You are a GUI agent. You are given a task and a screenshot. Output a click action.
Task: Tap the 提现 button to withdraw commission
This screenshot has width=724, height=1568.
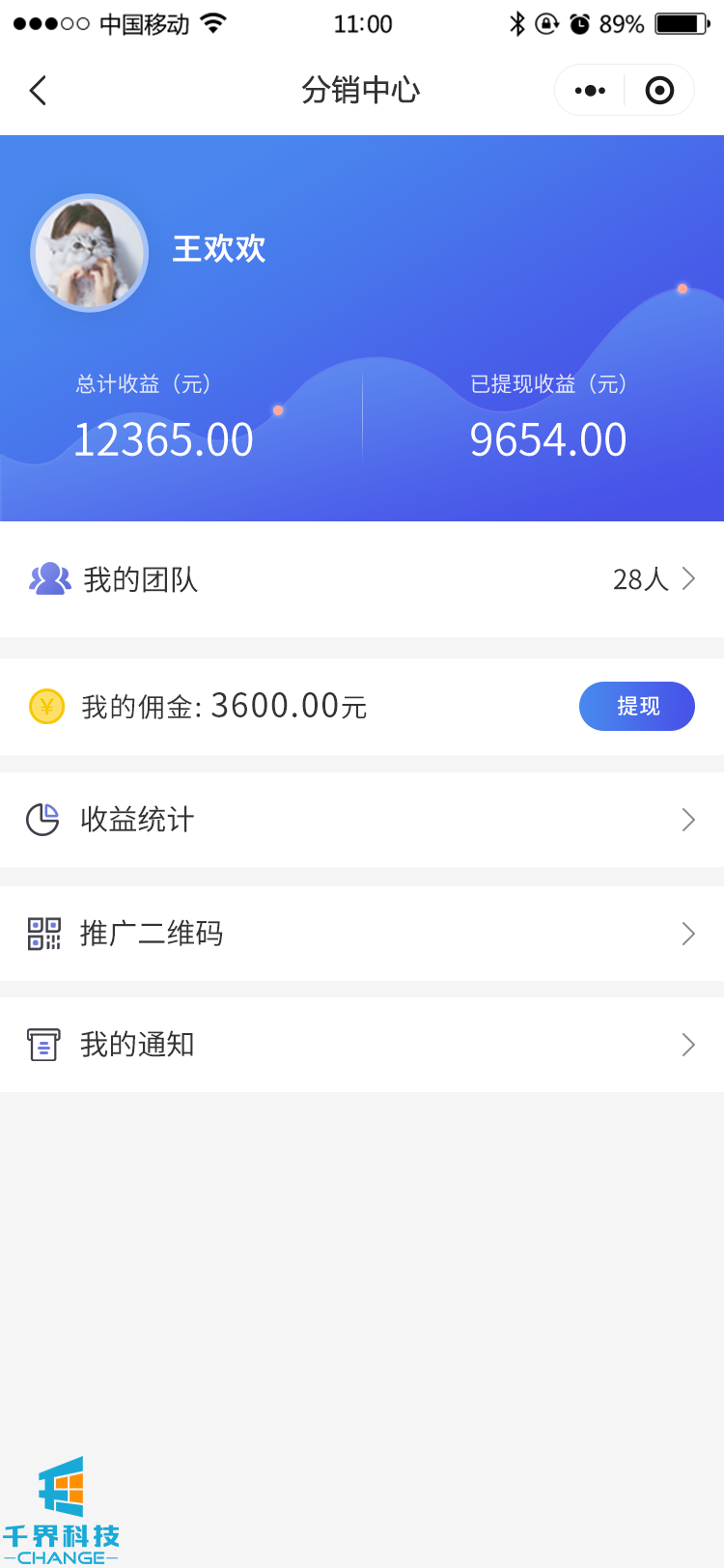coord(636,707)
